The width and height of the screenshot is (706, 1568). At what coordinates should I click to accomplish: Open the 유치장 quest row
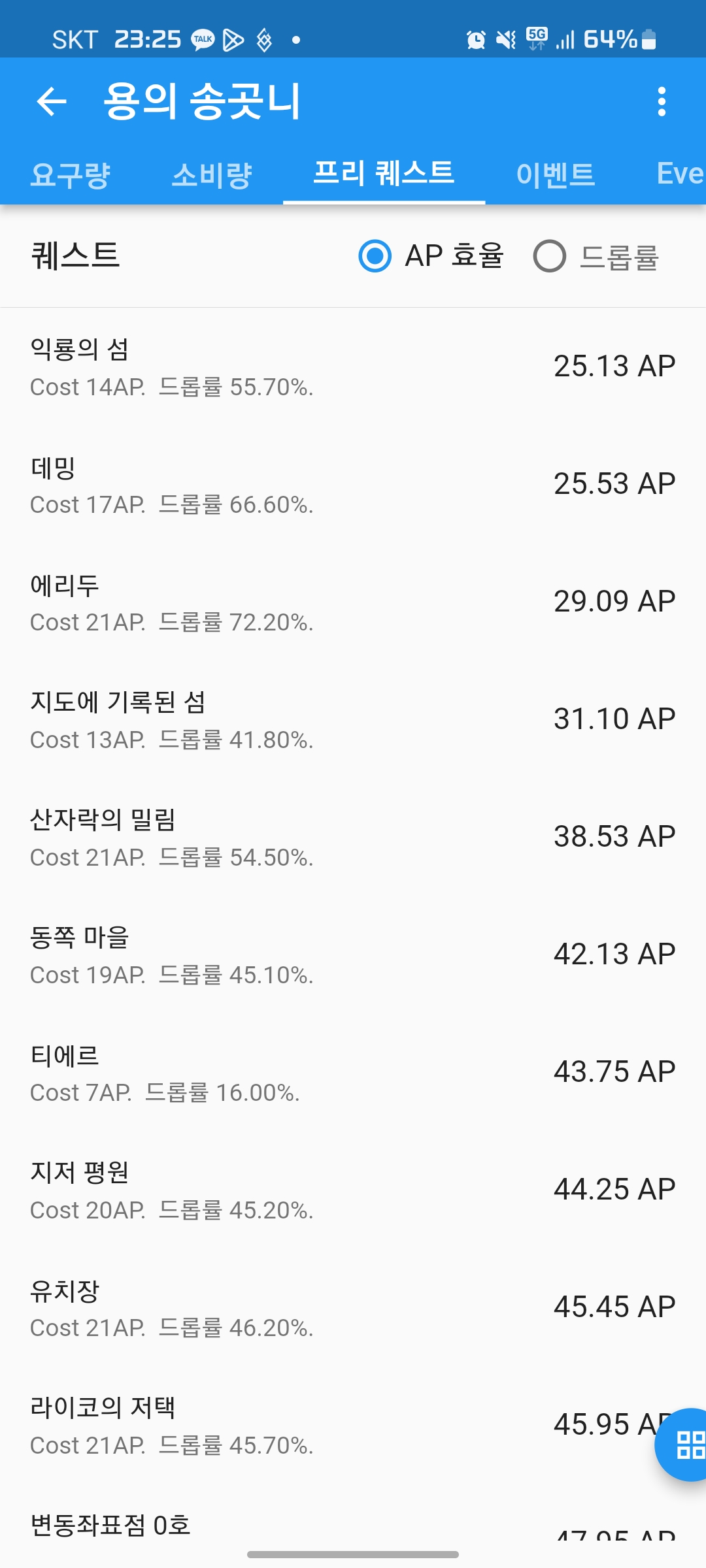[353, 1307]
